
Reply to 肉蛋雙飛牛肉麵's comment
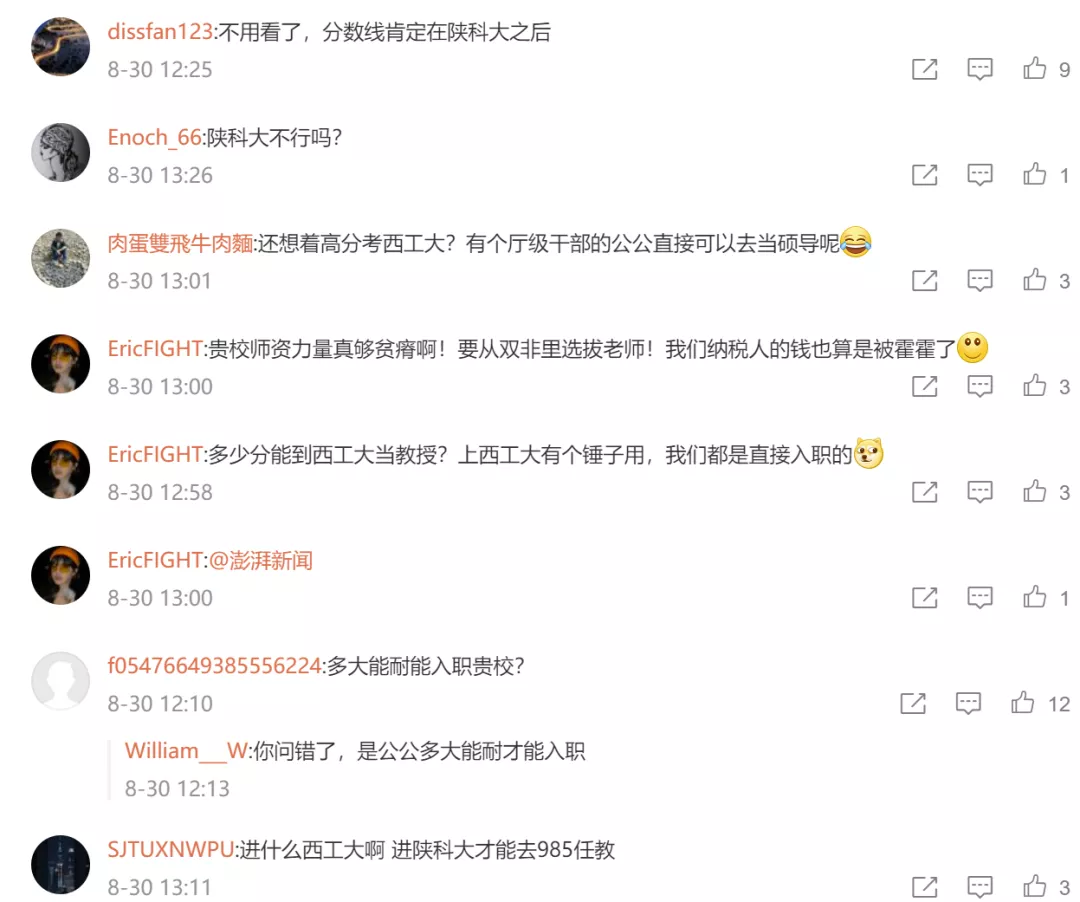click(980, 281)
